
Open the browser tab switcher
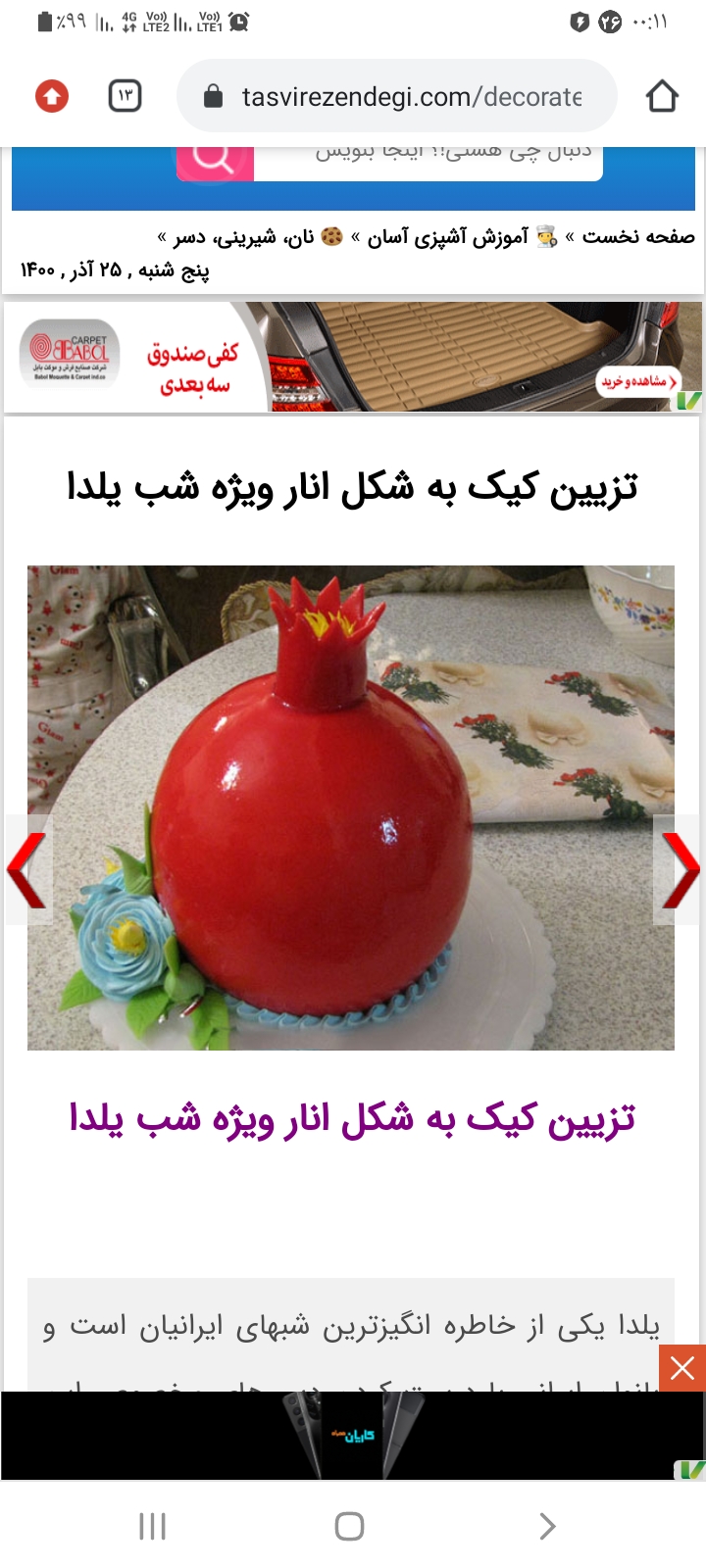125,96
